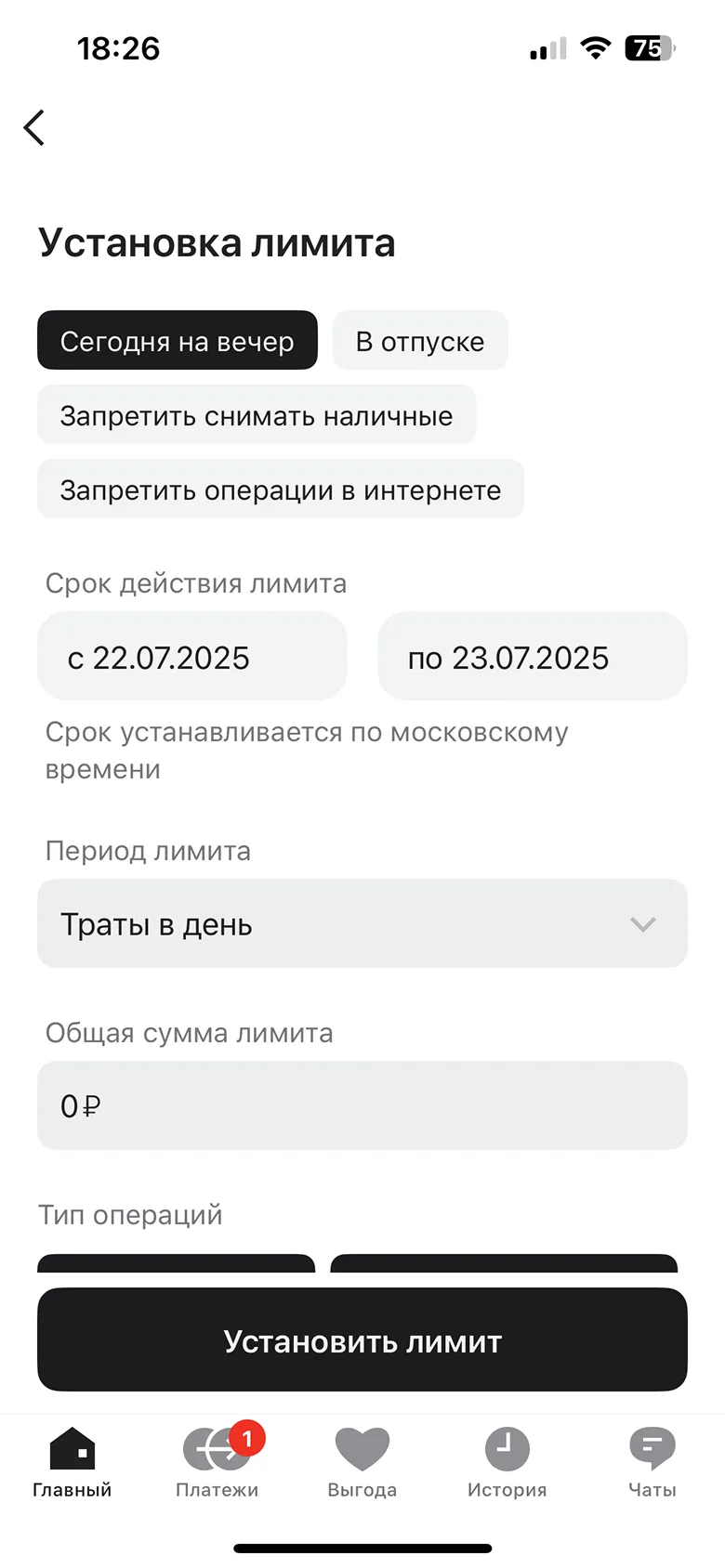Choose the 'В отпуске' preset chip

(x=420, y=341)
